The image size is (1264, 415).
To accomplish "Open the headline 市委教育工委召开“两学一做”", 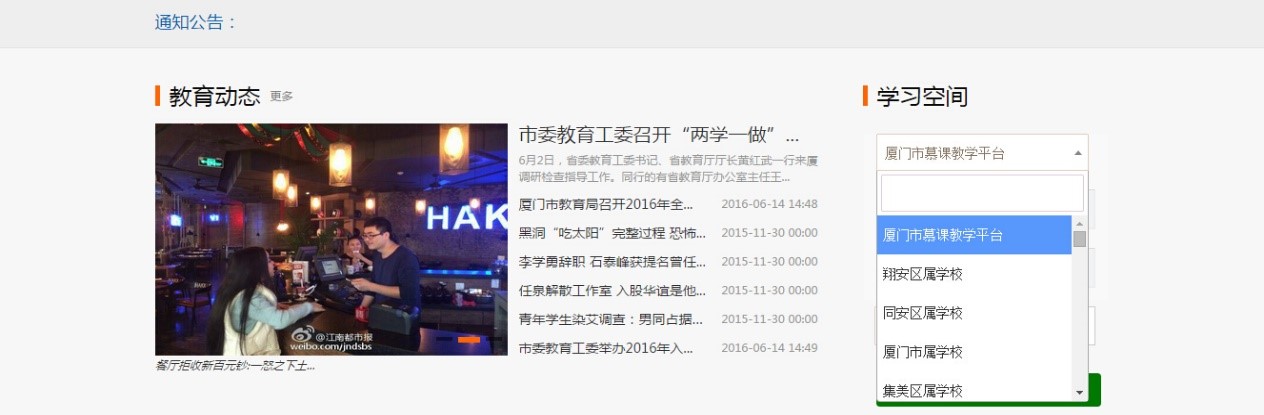I will pyautogui.click(x=659, y=135).
